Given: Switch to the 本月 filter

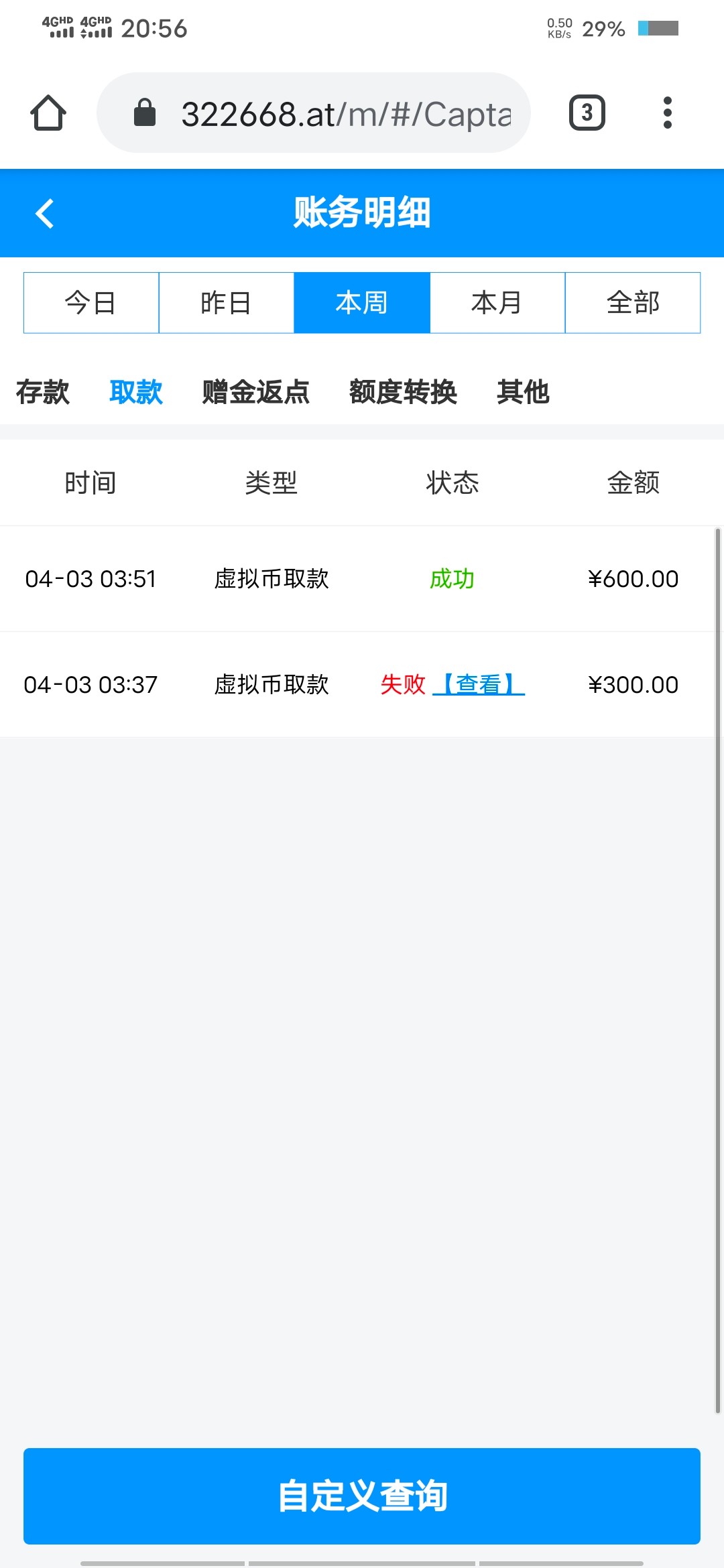Looking at the screenshot, I should 497,303.
